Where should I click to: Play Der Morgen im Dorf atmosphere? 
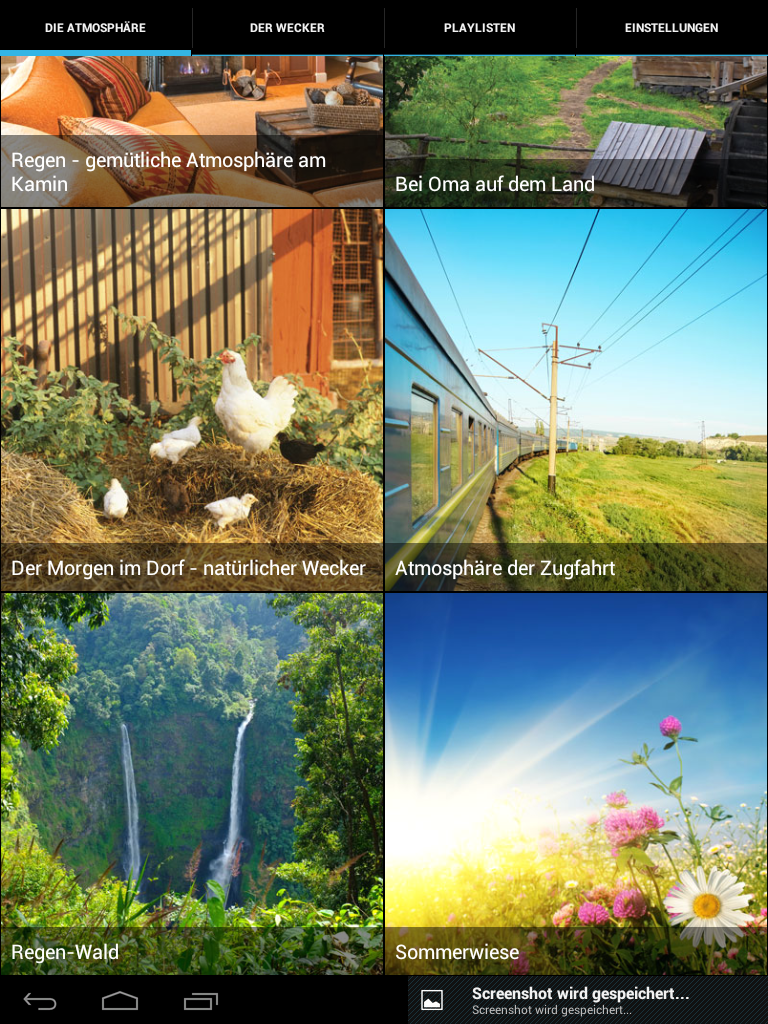tap(191, 400)
